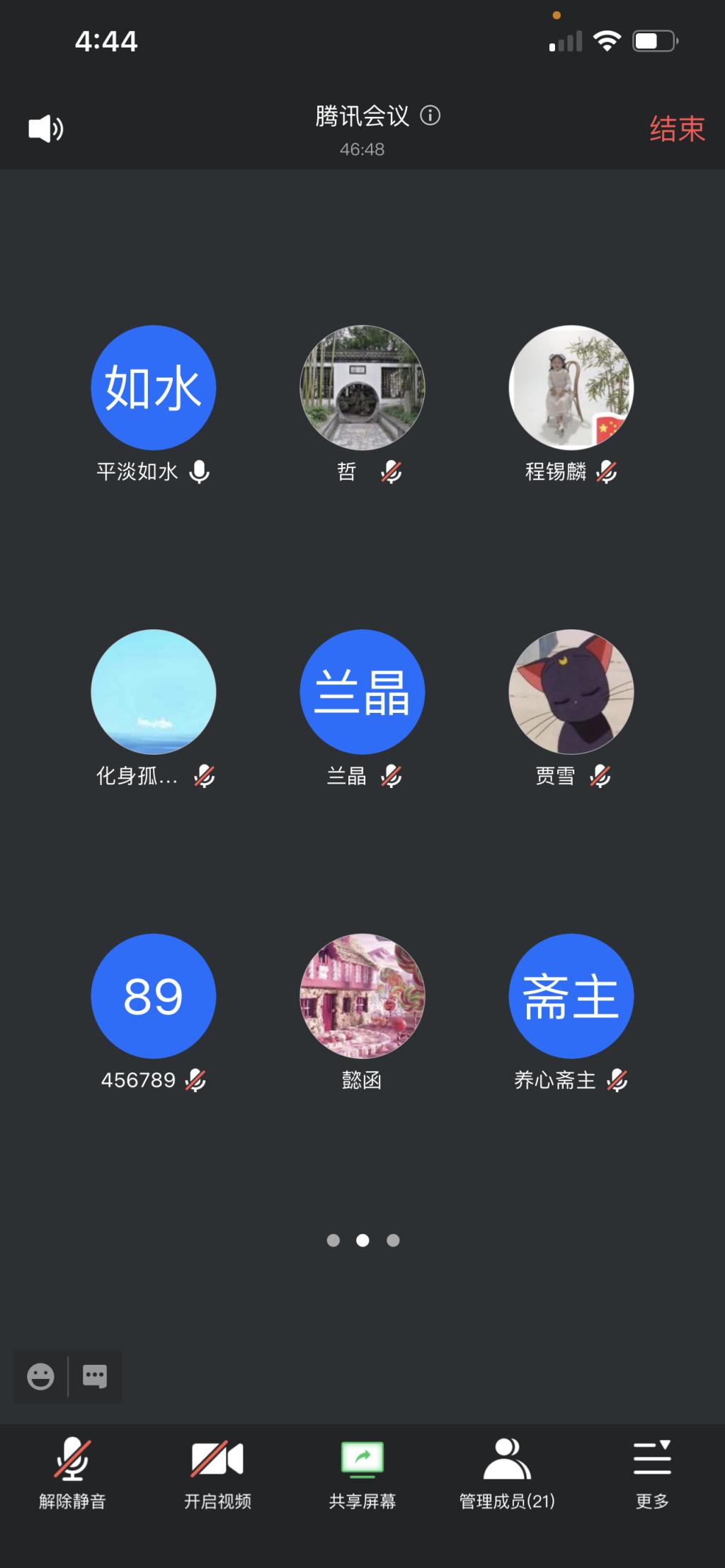
Task: Tap the page indicator dots
Action: (x=362, y=1240)
